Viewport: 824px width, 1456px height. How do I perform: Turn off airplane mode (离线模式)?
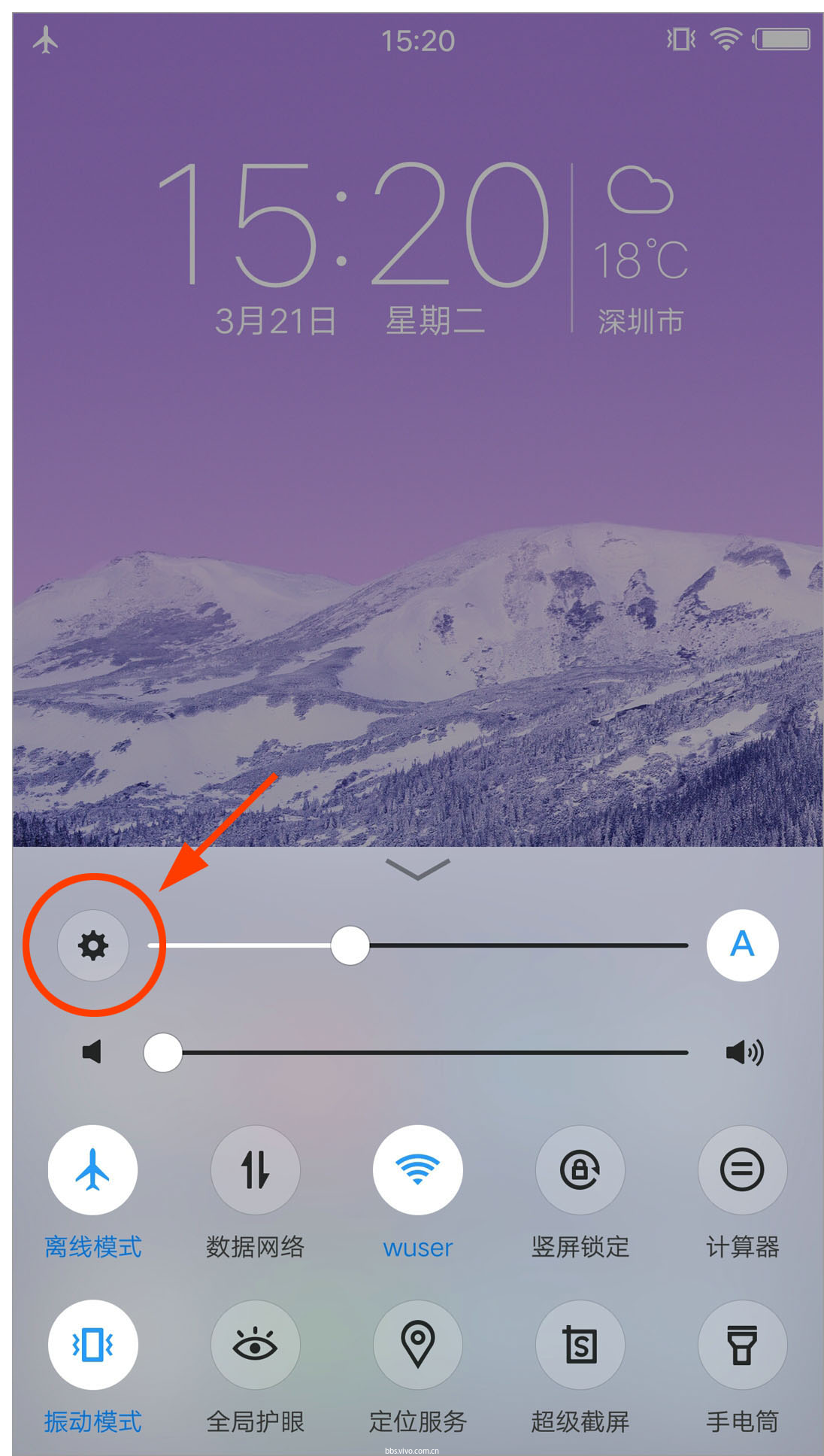[x=92, y=1169]
